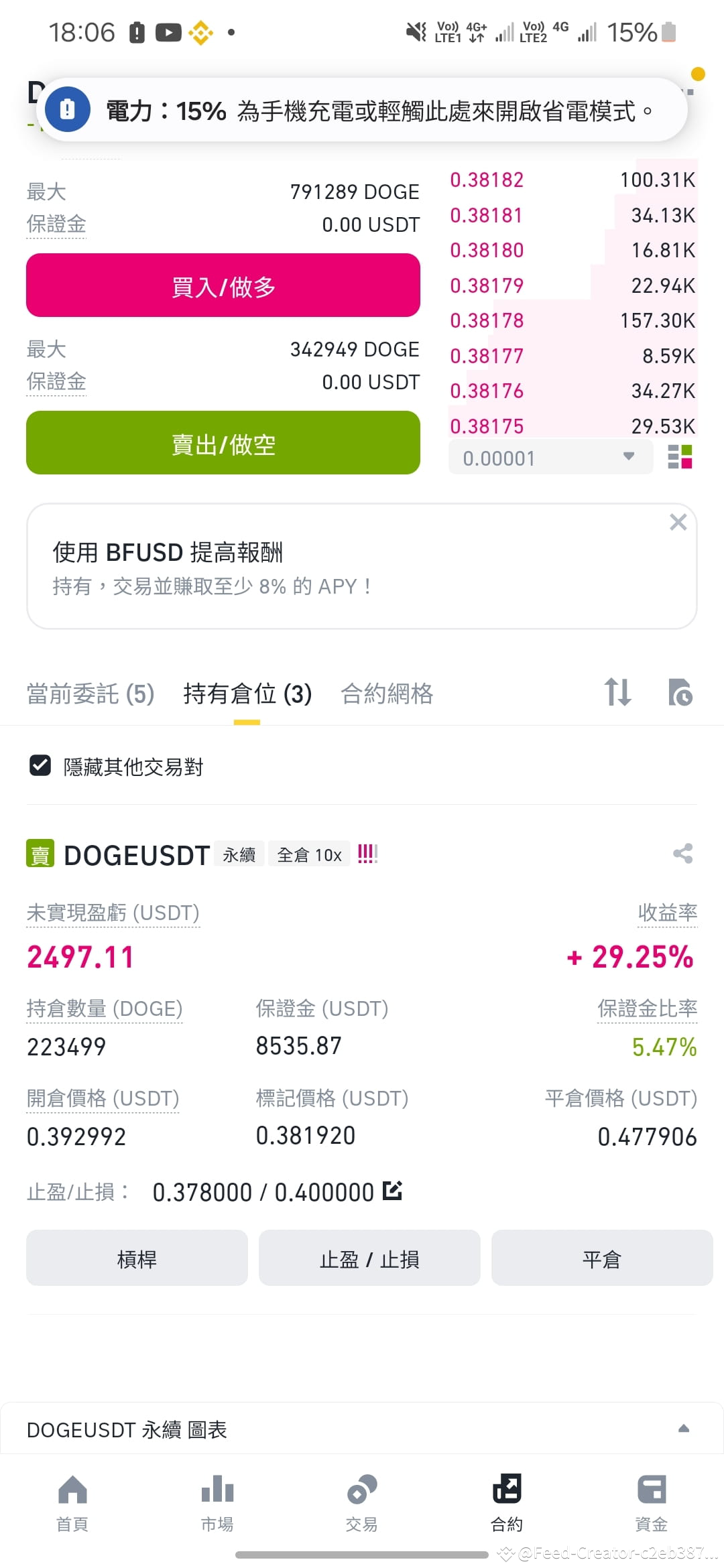
Task: Toggle 收益率 display mode
Action: point(667,912)
